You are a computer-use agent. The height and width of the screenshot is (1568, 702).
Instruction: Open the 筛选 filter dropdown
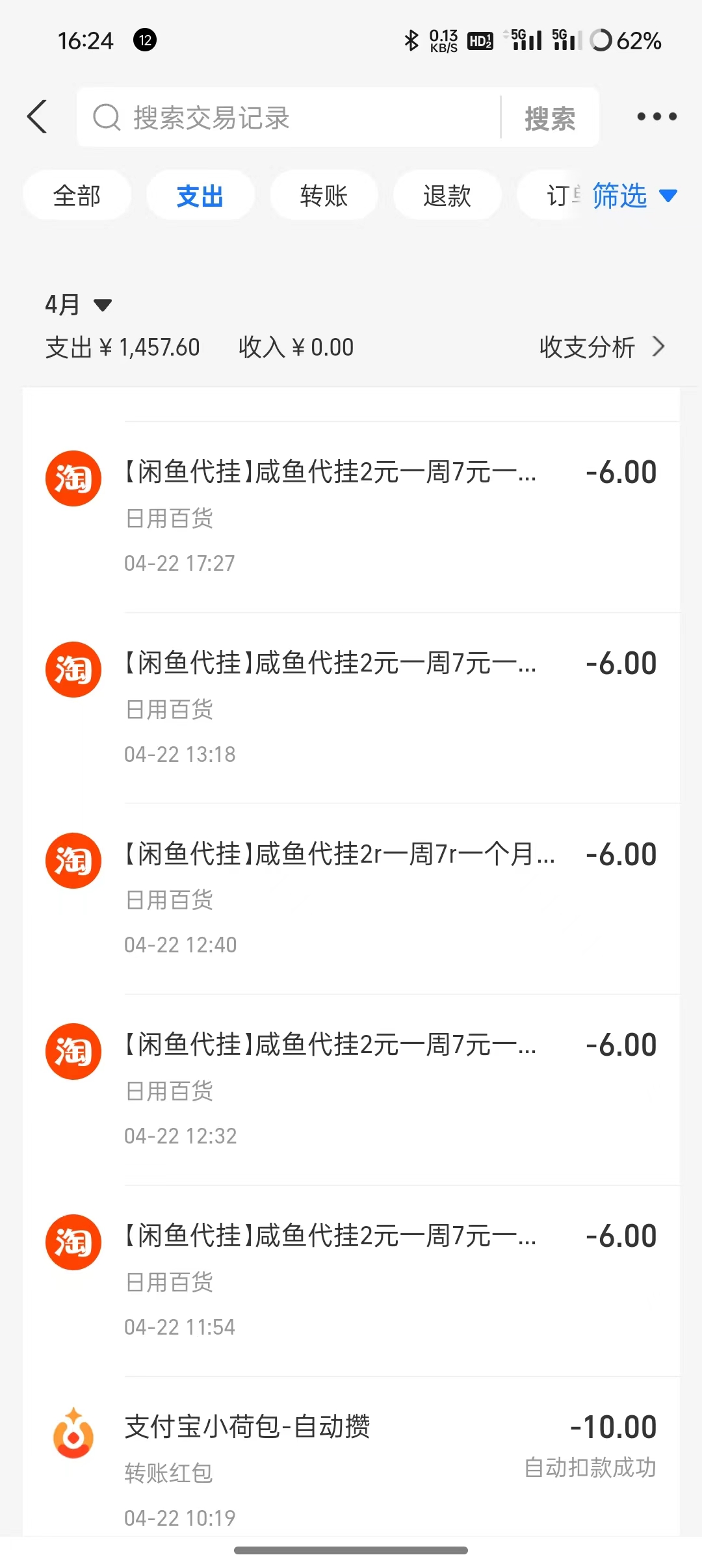click(634, 196)
